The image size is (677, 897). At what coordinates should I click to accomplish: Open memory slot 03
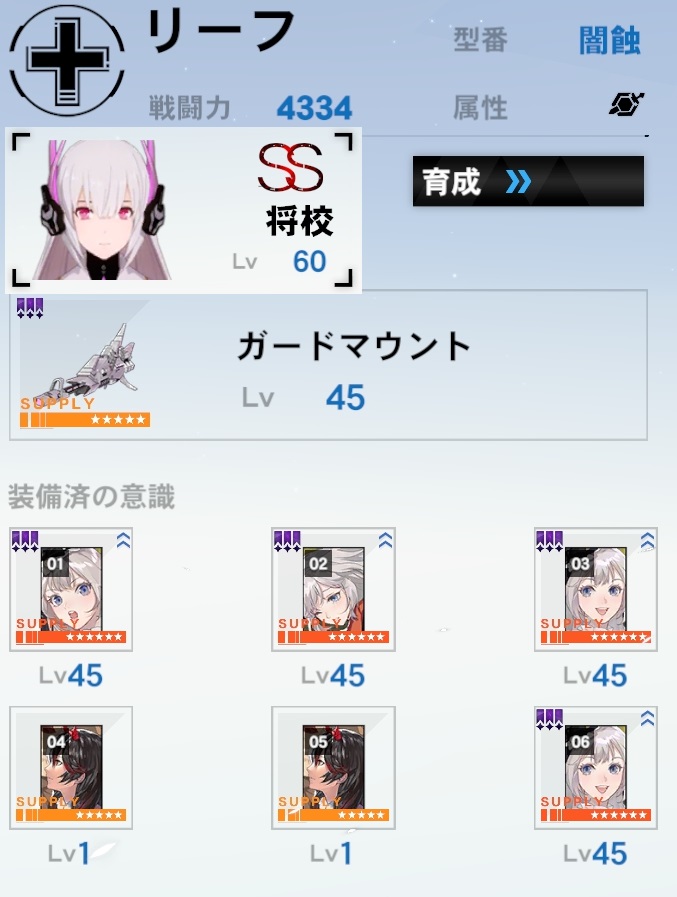(595, 590)
